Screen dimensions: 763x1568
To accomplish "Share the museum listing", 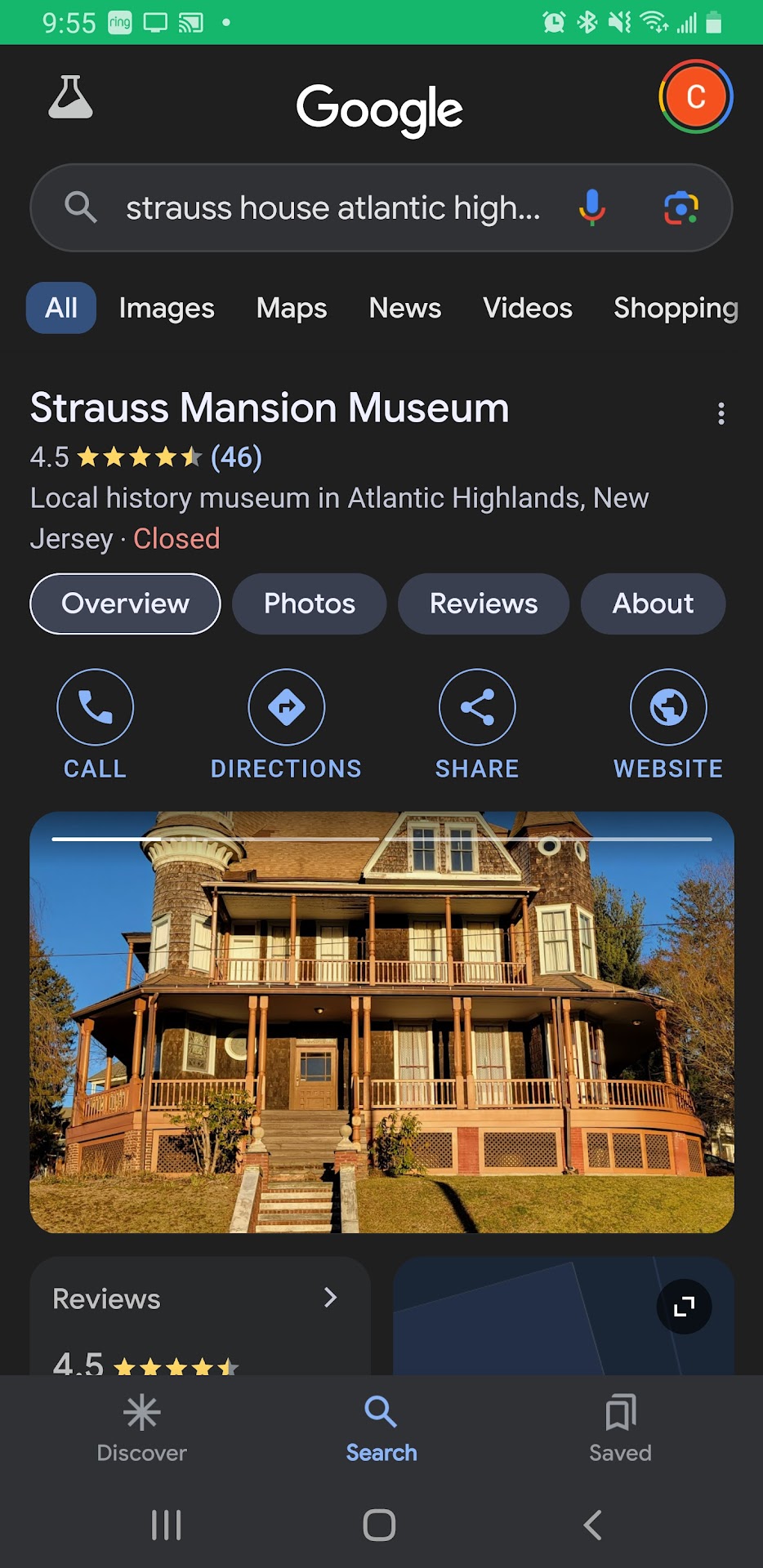I will click(x=477, y=707).
